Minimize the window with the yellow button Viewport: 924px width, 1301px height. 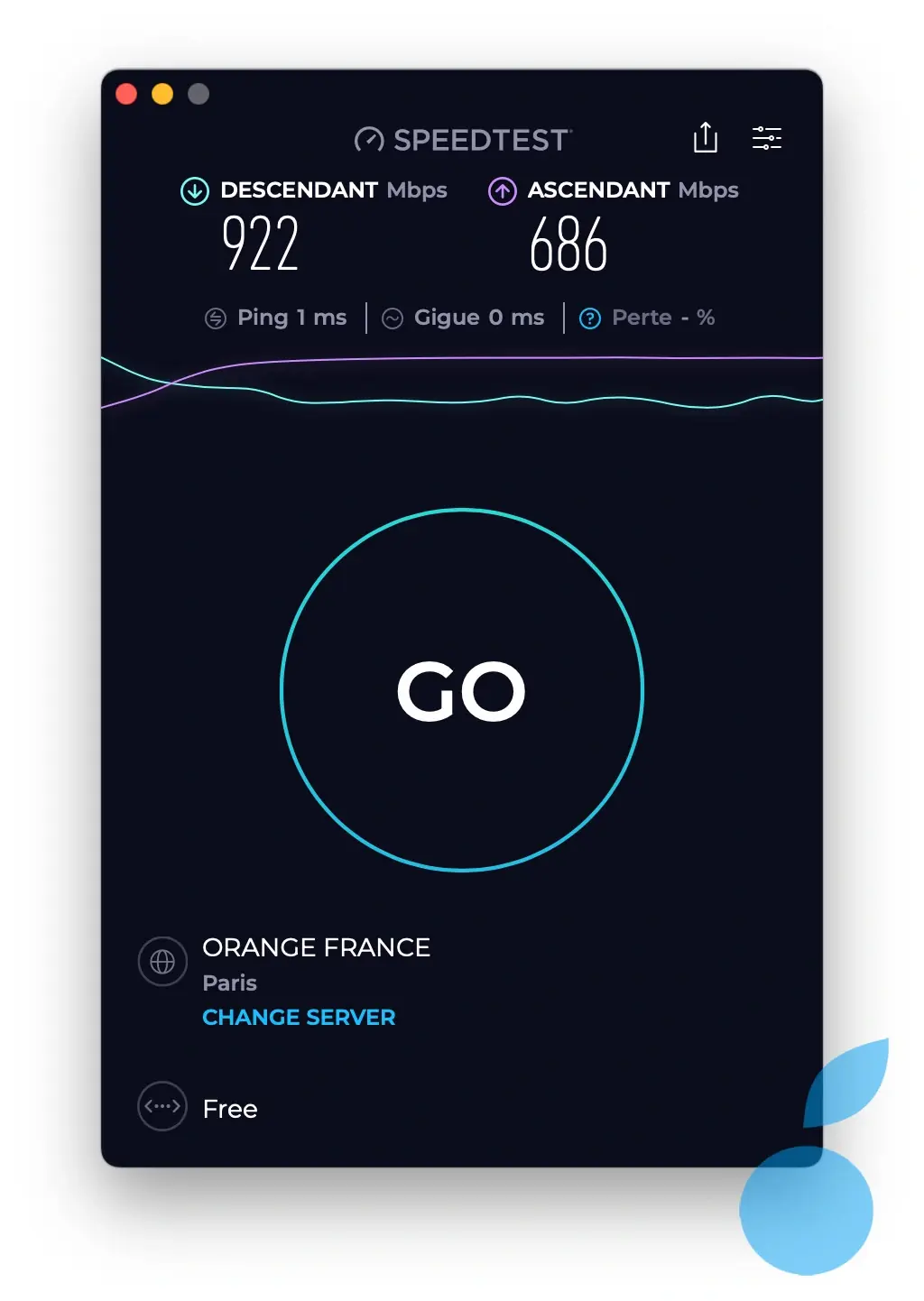162,94
